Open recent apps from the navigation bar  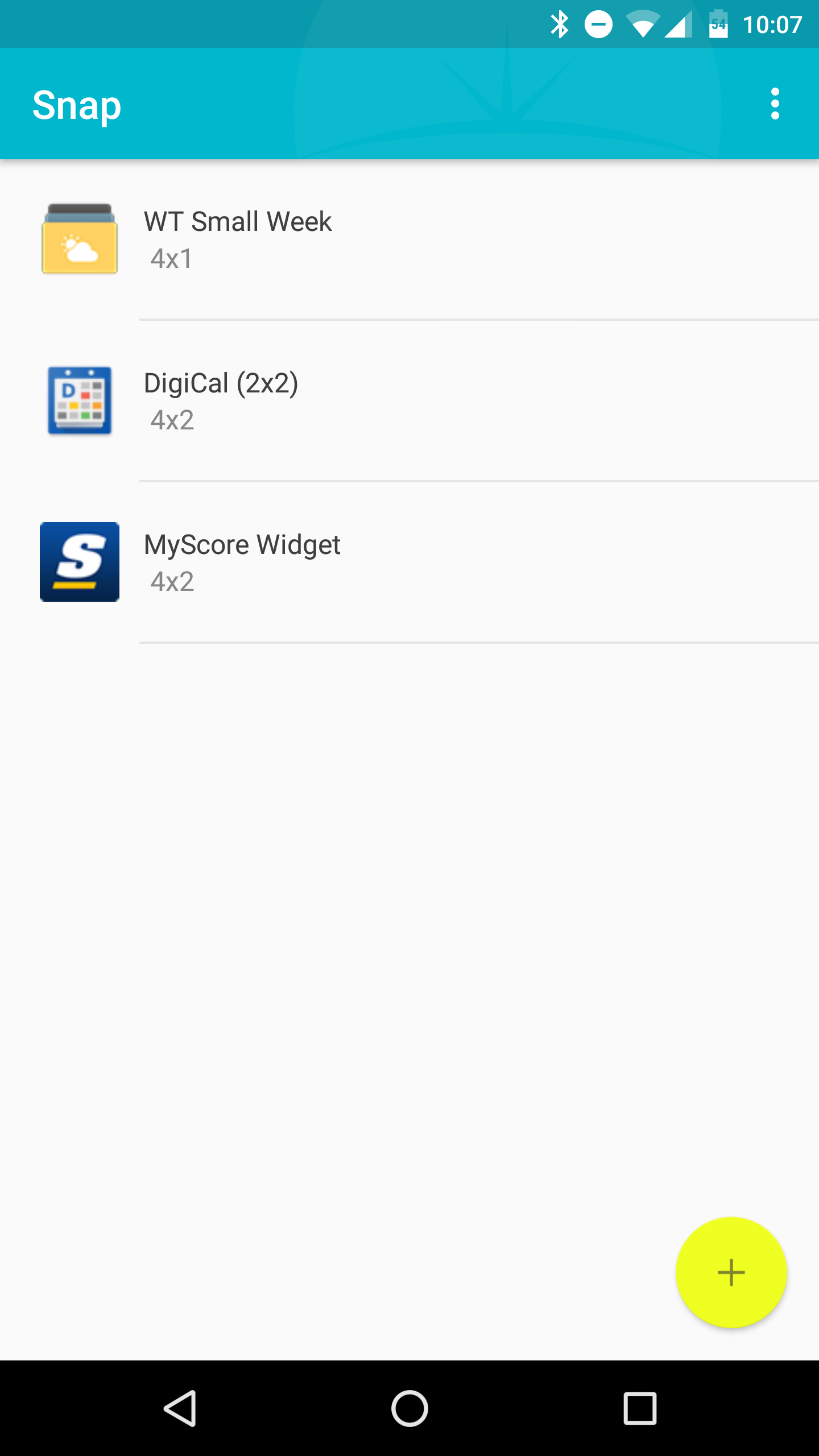point(640,1408)
